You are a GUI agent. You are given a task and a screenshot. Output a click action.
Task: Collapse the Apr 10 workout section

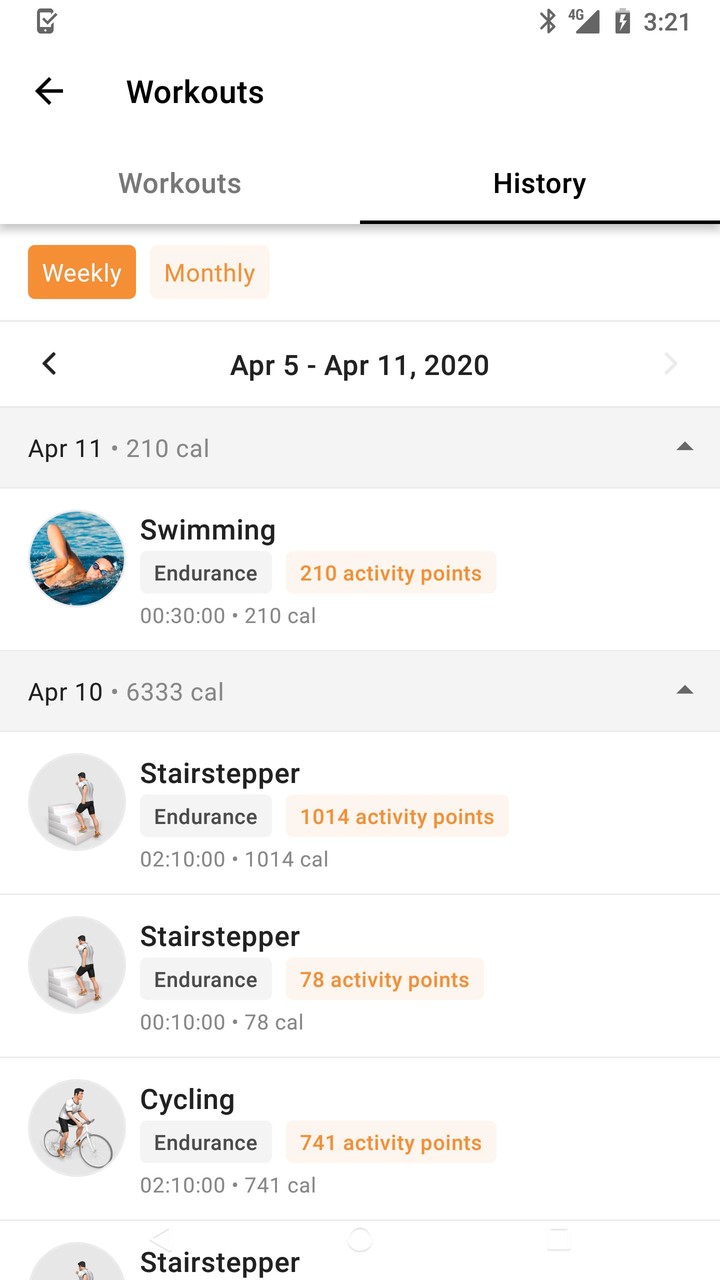click(685, 690)
